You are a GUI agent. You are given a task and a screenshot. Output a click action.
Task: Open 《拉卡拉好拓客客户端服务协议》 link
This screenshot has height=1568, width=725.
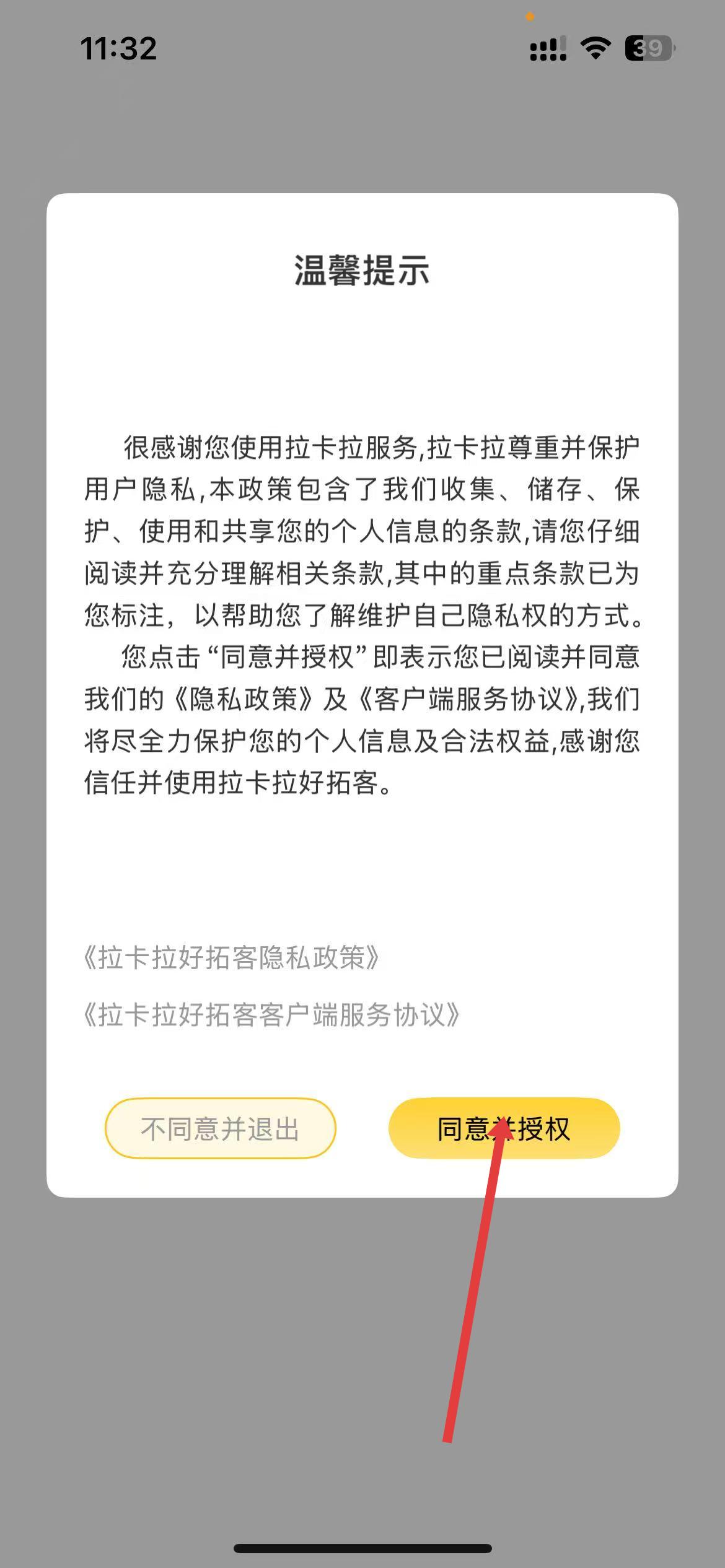tap(271, 1015)
